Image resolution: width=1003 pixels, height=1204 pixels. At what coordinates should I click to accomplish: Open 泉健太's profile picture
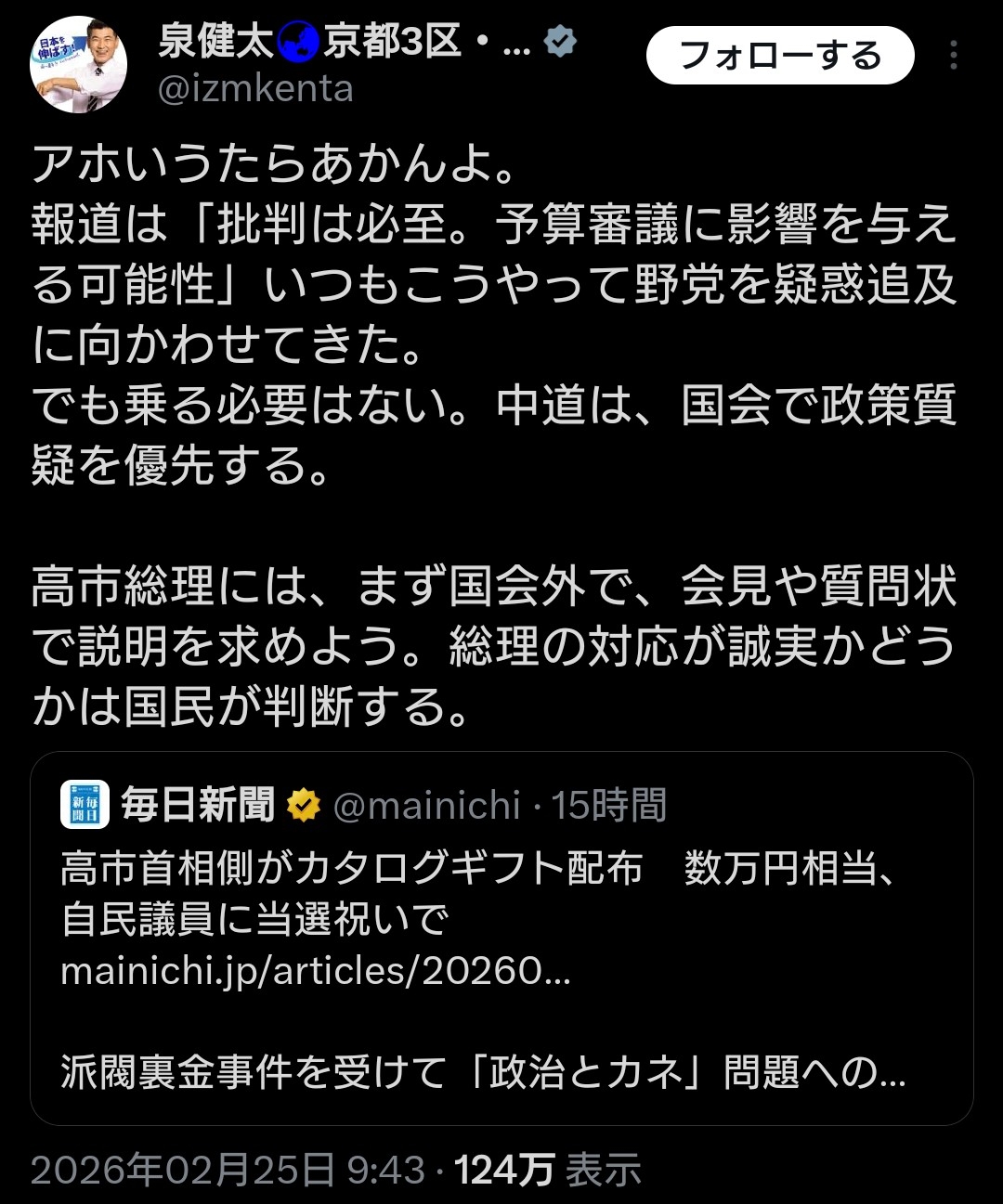[79, 65]
